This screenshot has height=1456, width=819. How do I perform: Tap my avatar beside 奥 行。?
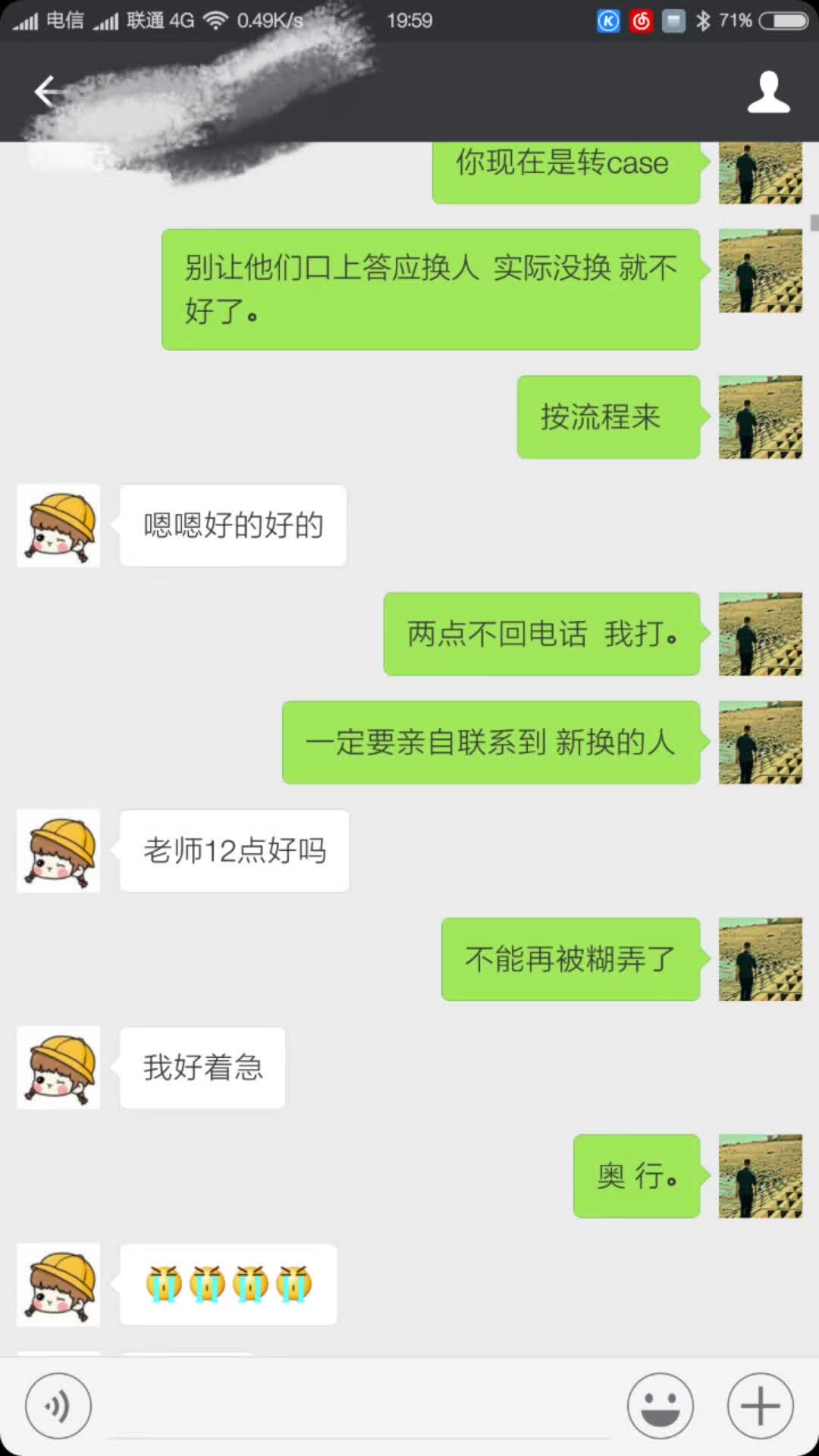(760, 1176)
